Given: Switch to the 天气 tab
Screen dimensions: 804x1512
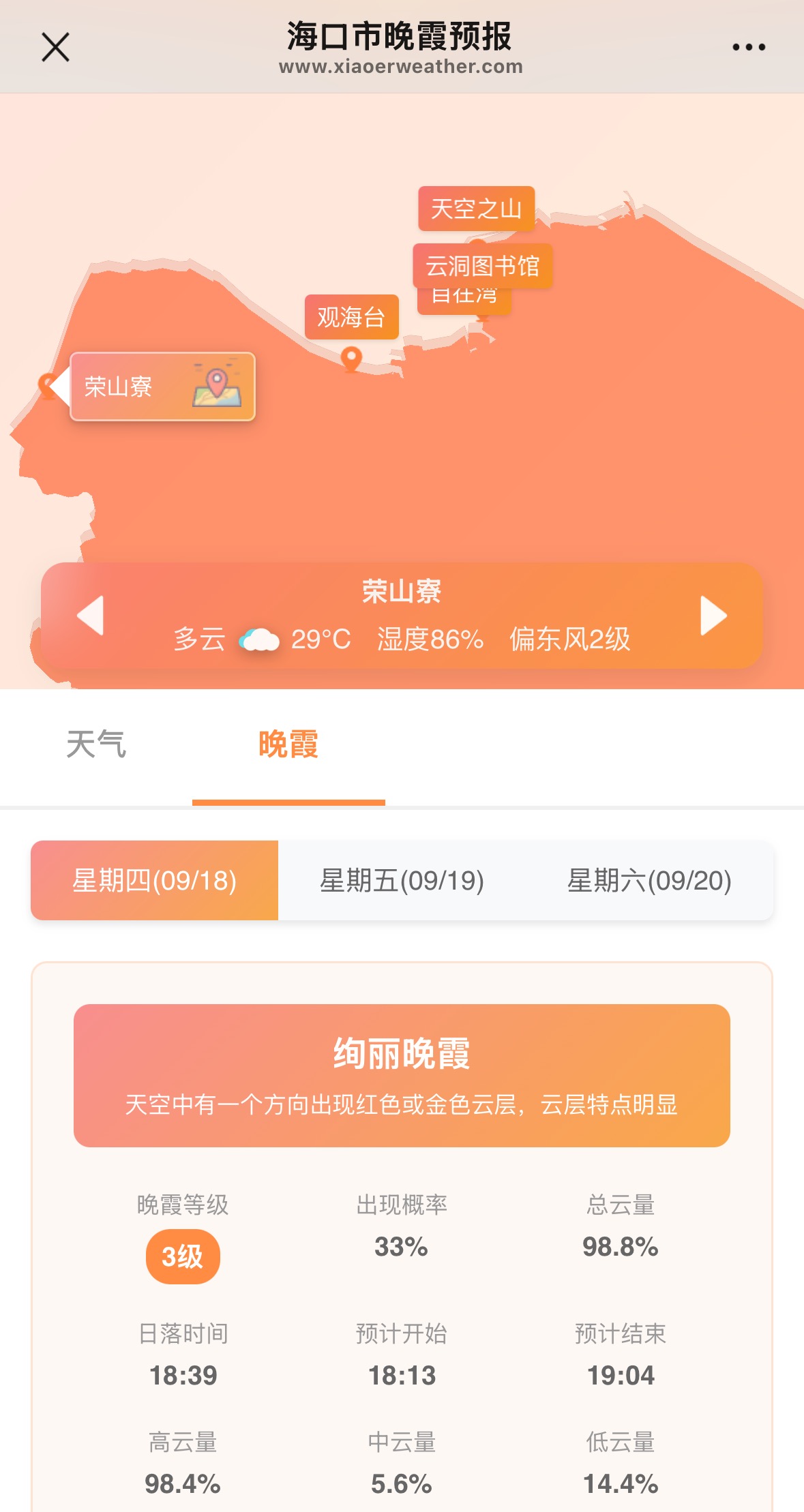Looking at the screenshot, I should (x=96, y=744).
